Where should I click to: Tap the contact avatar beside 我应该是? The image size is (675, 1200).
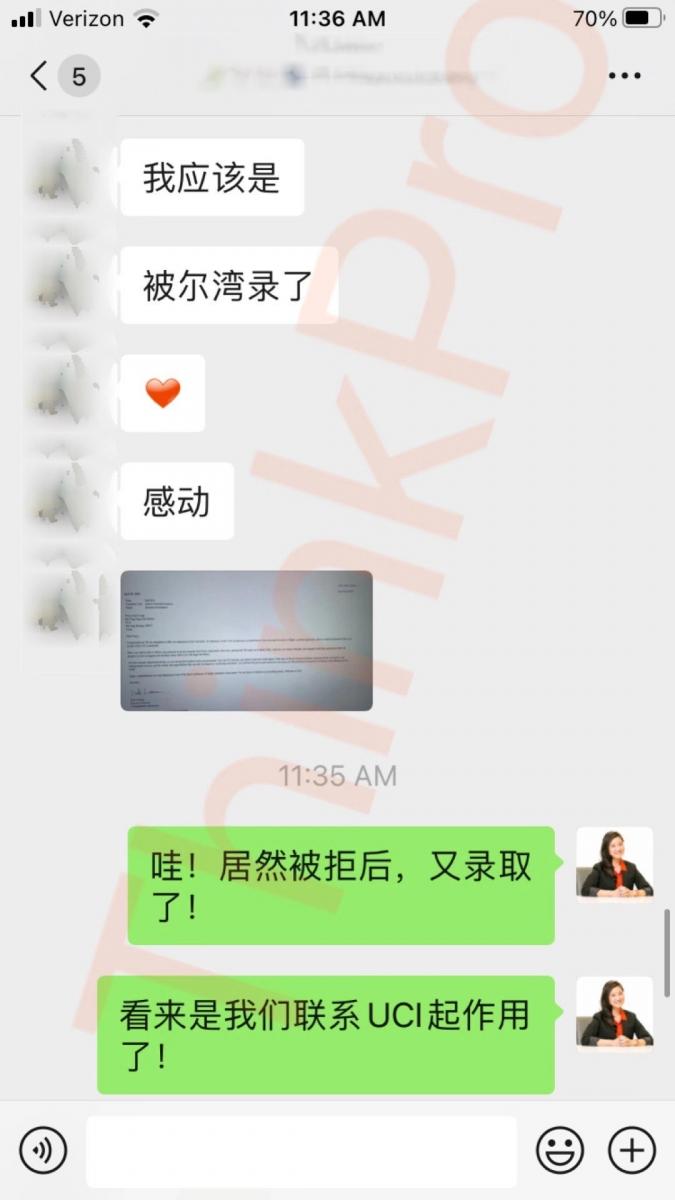62,178
